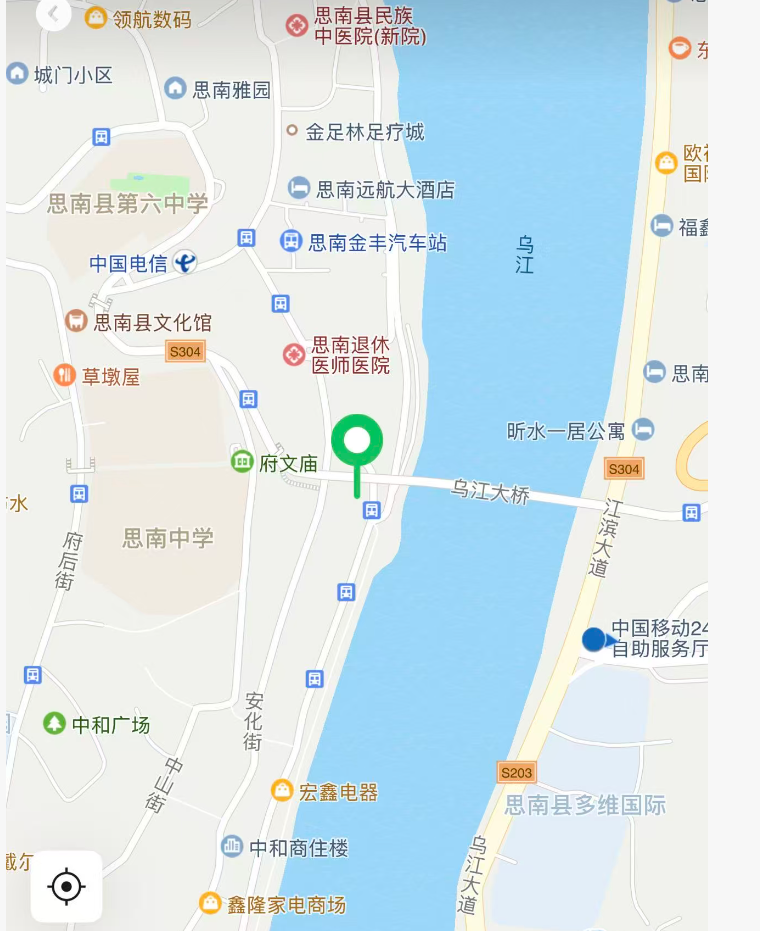Tap the current-location crosshair button
The height and width of the screenshot is (931, 760).
[x=66, y=885]
